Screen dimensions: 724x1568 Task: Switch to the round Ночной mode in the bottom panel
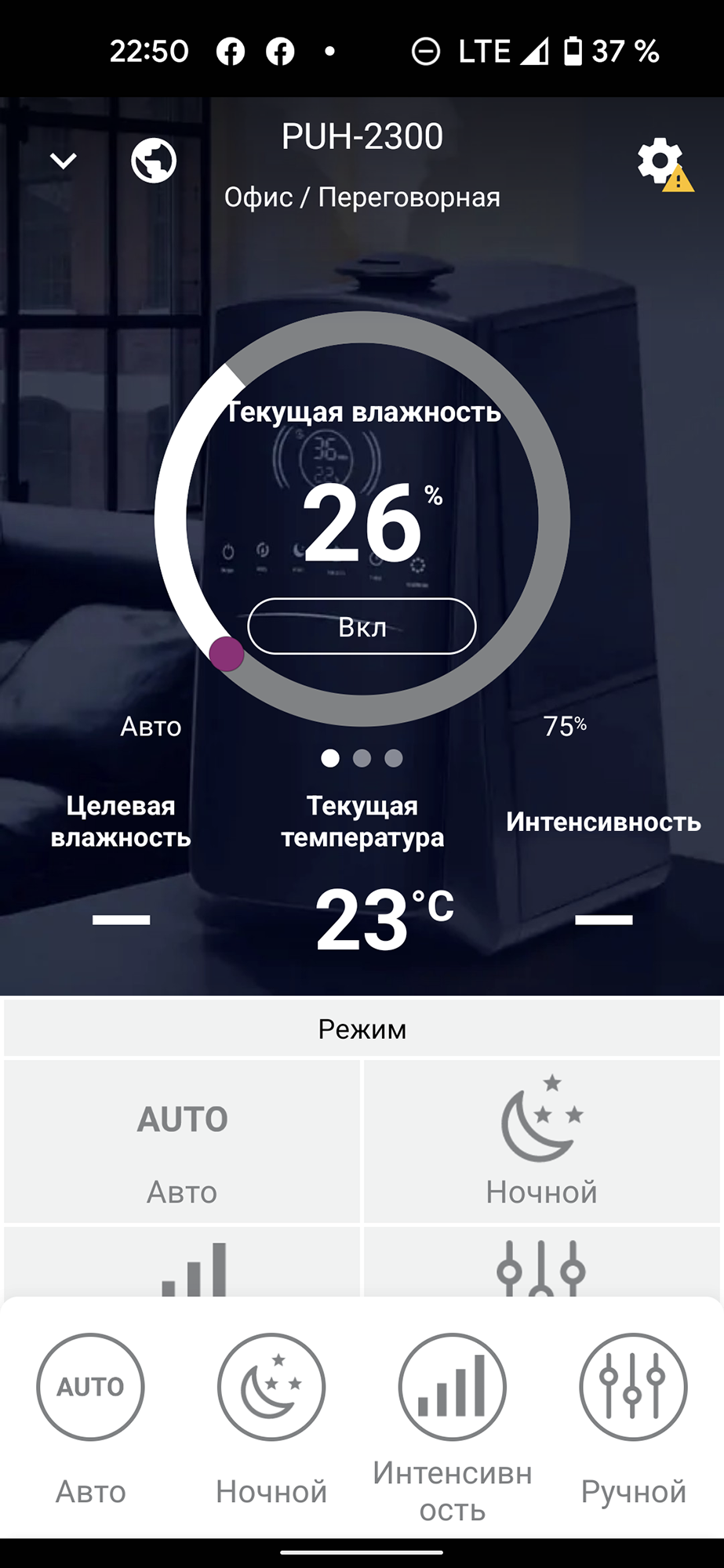(271, 1387)
